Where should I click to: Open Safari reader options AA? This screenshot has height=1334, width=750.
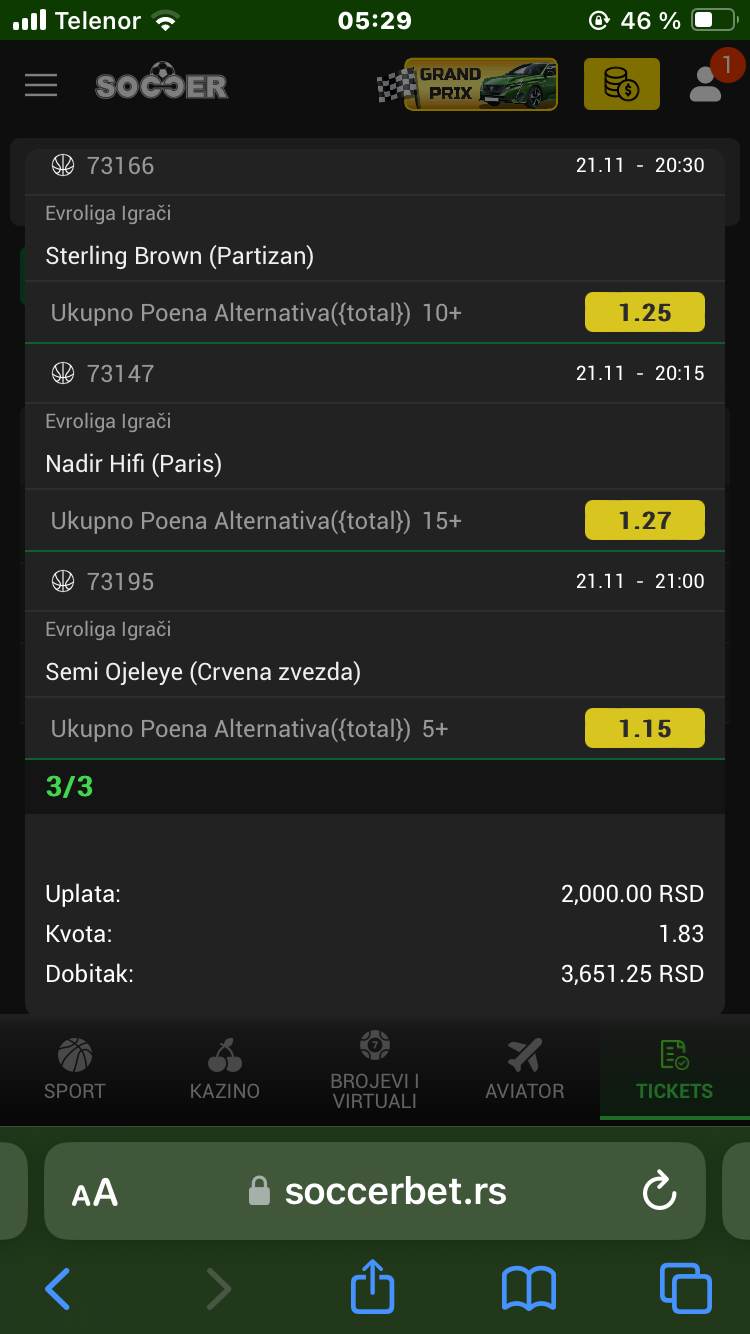95,1192
